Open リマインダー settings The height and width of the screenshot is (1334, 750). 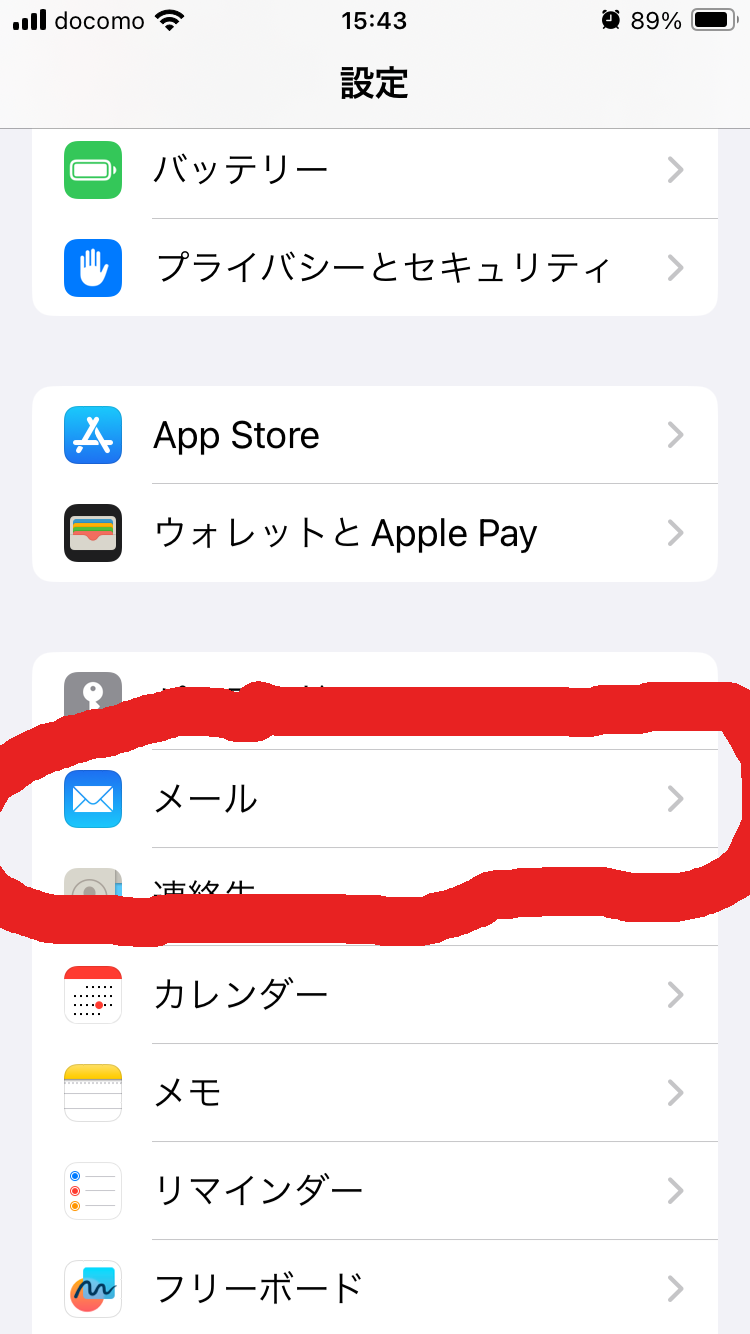(375, 1190)
